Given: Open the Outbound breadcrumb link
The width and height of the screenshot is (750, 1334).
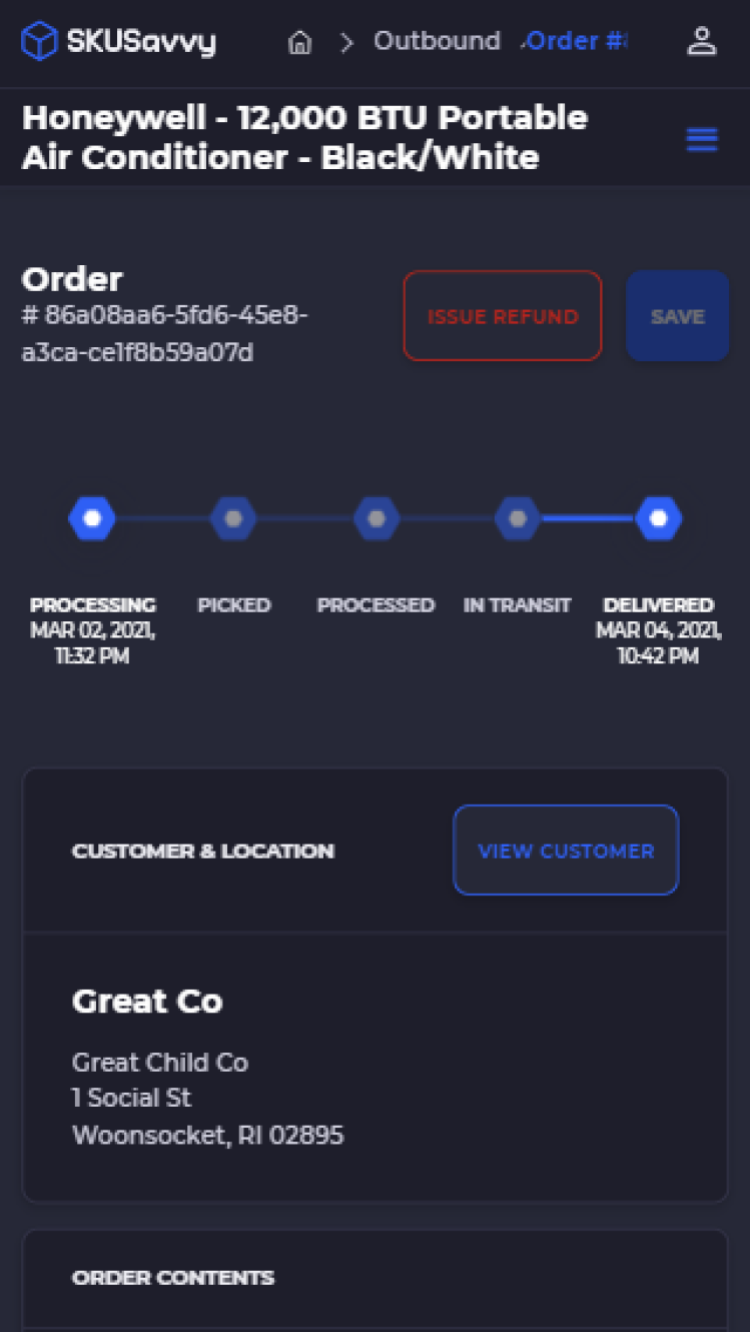Looking at the screenshot, I should point(437,41).
